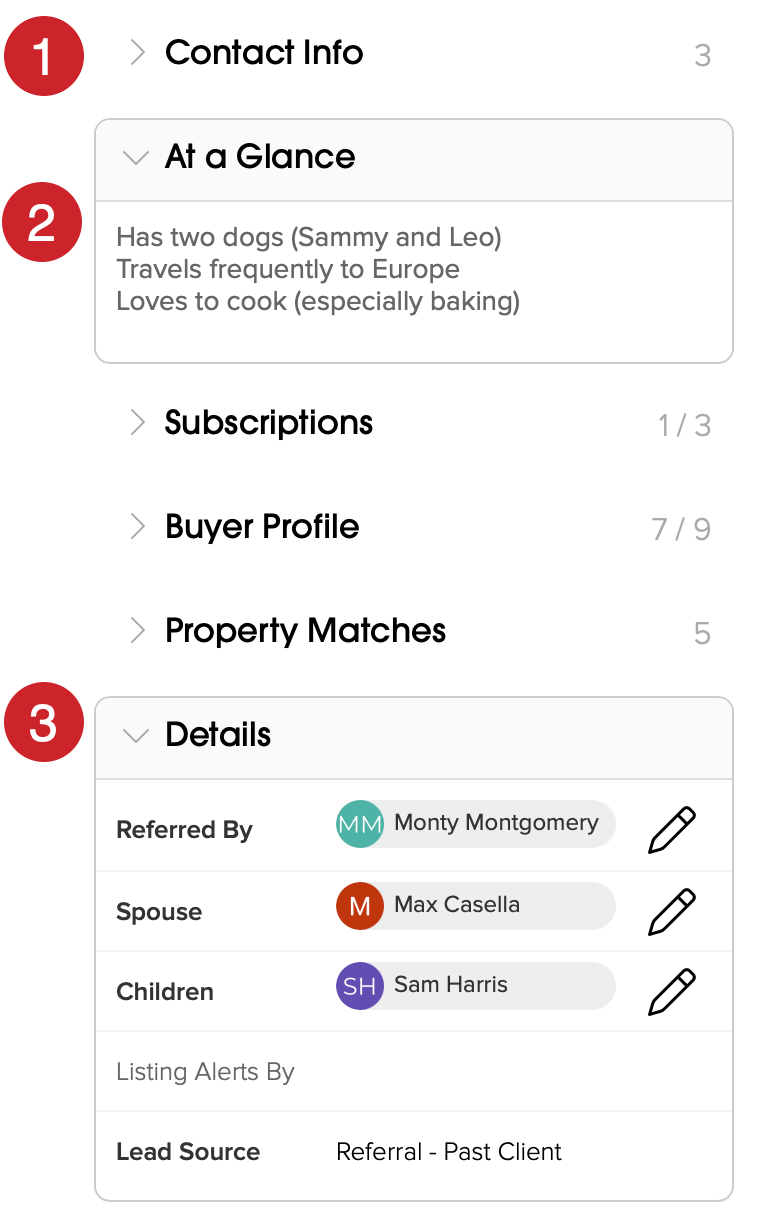Open Monty Montgomery's contact chip

475,824
